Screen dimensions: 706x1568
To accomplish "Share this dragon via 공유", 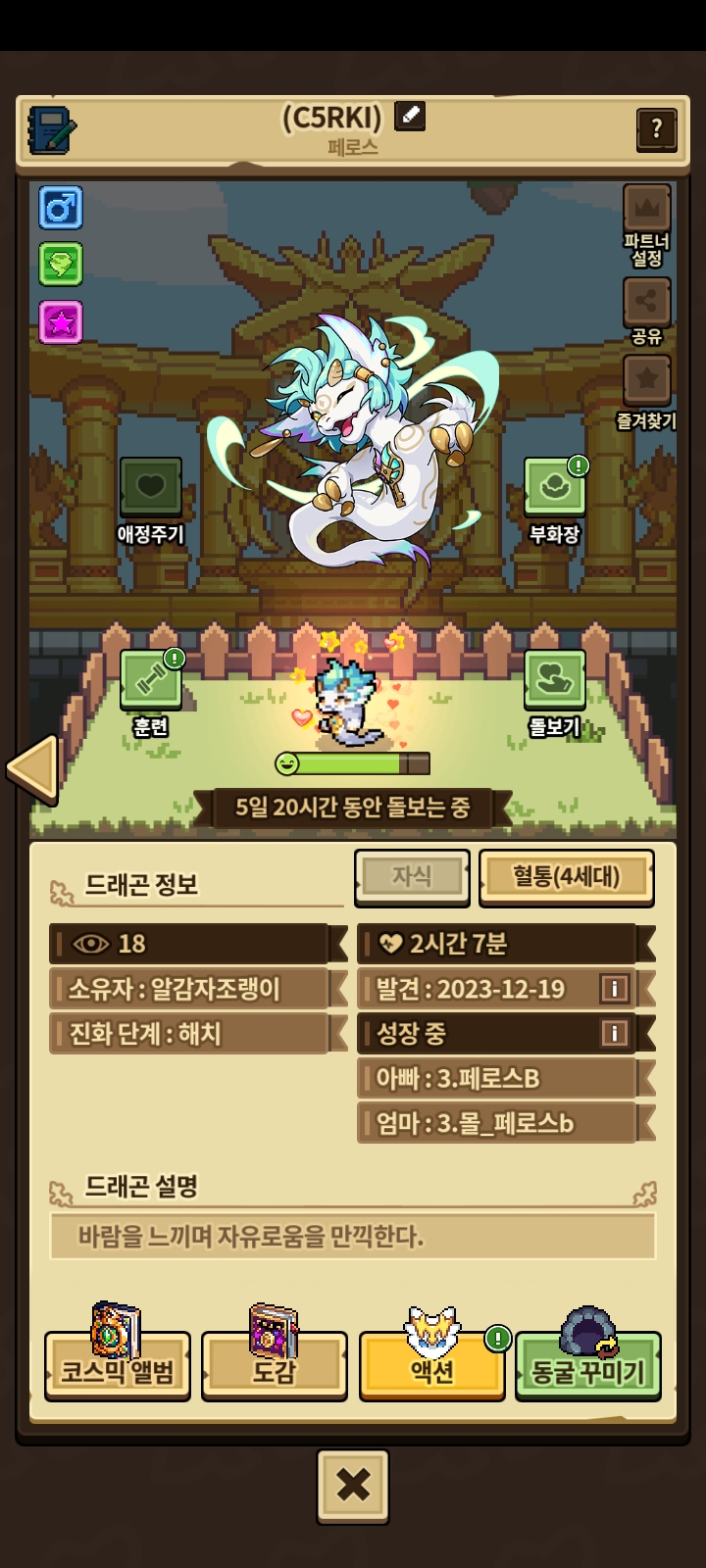I will pos(646,305).
